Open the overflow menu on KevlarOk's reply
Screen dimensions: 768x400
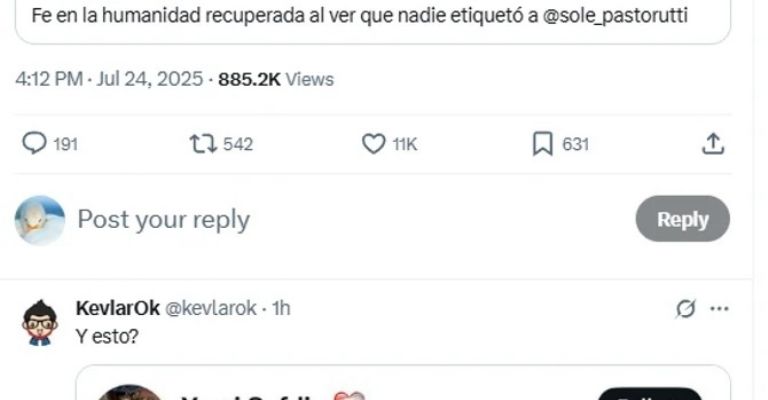point(718,309)
